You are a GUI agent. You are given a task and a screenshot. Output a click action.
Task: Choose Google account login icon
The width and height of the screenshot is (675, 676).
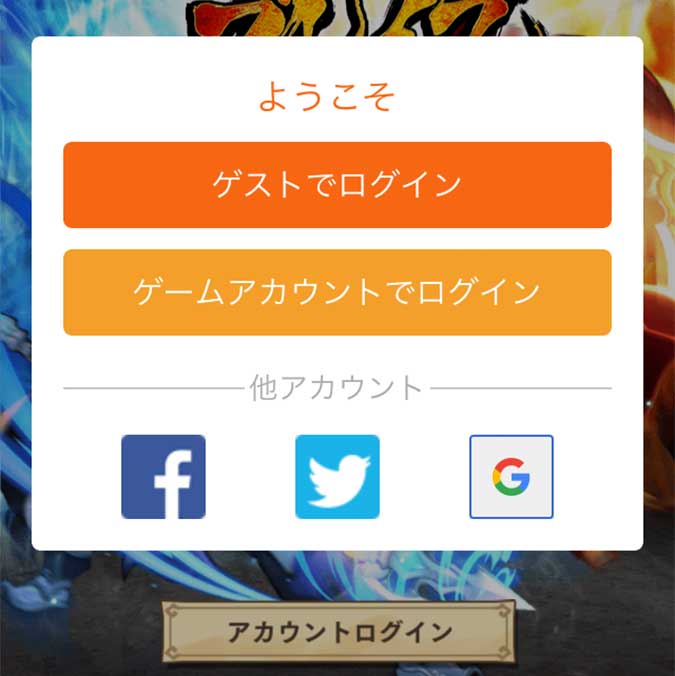(511, 477)
